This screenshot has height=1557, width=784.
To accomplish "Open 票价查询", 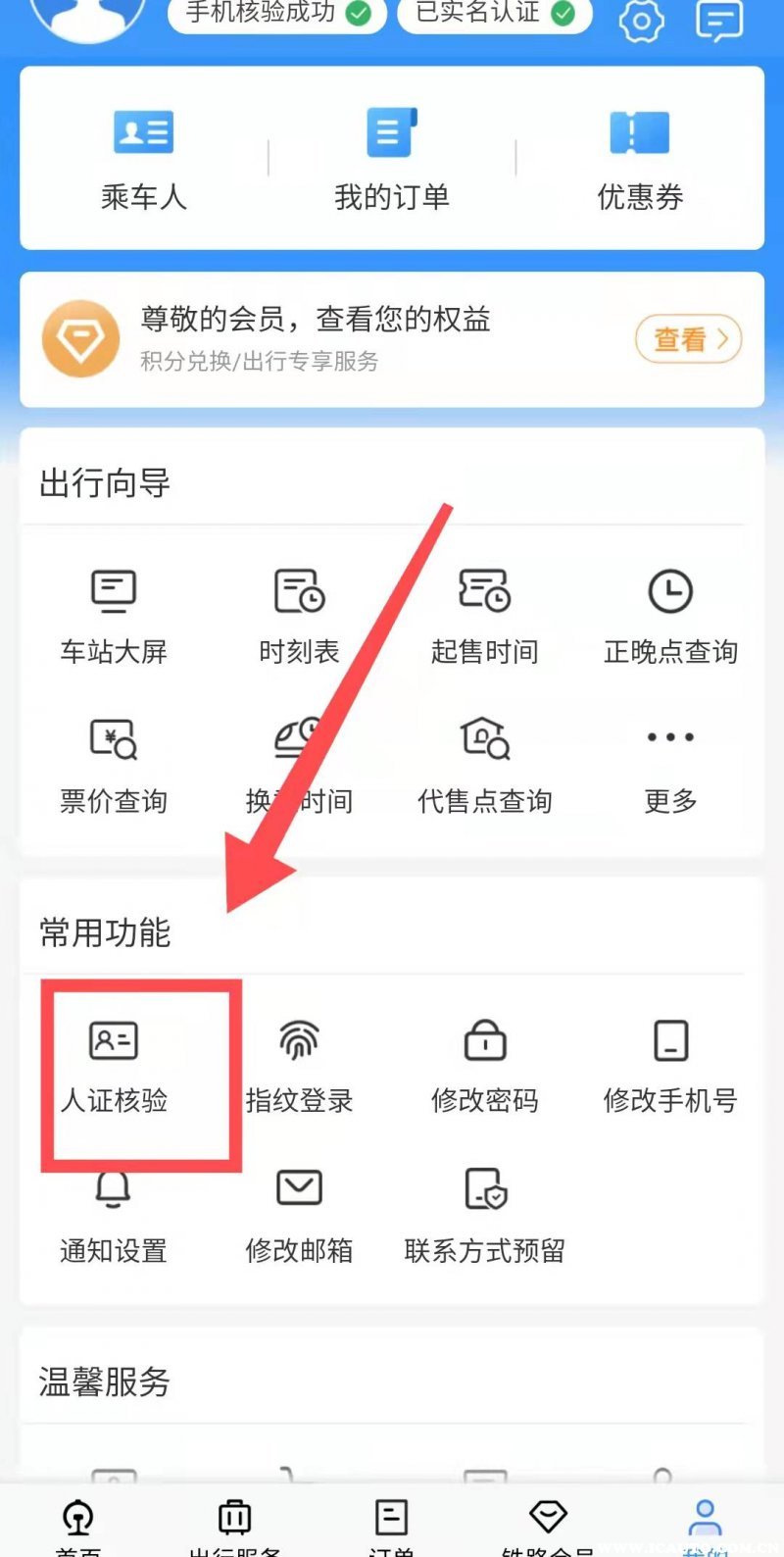I will pos(114,767).
